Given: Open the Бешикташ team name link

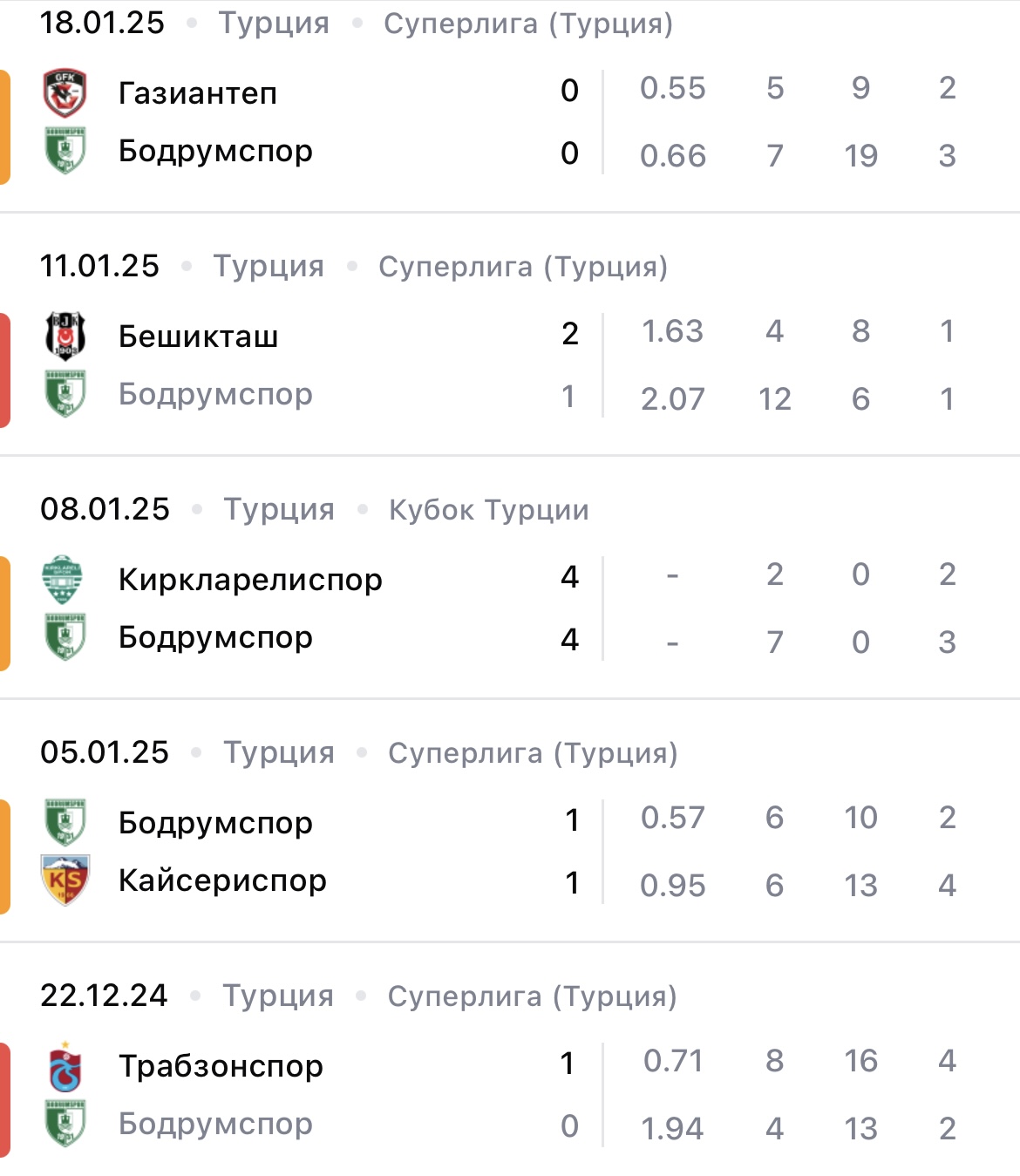Looking at the screenshot, I should click(x=199, y=335).
